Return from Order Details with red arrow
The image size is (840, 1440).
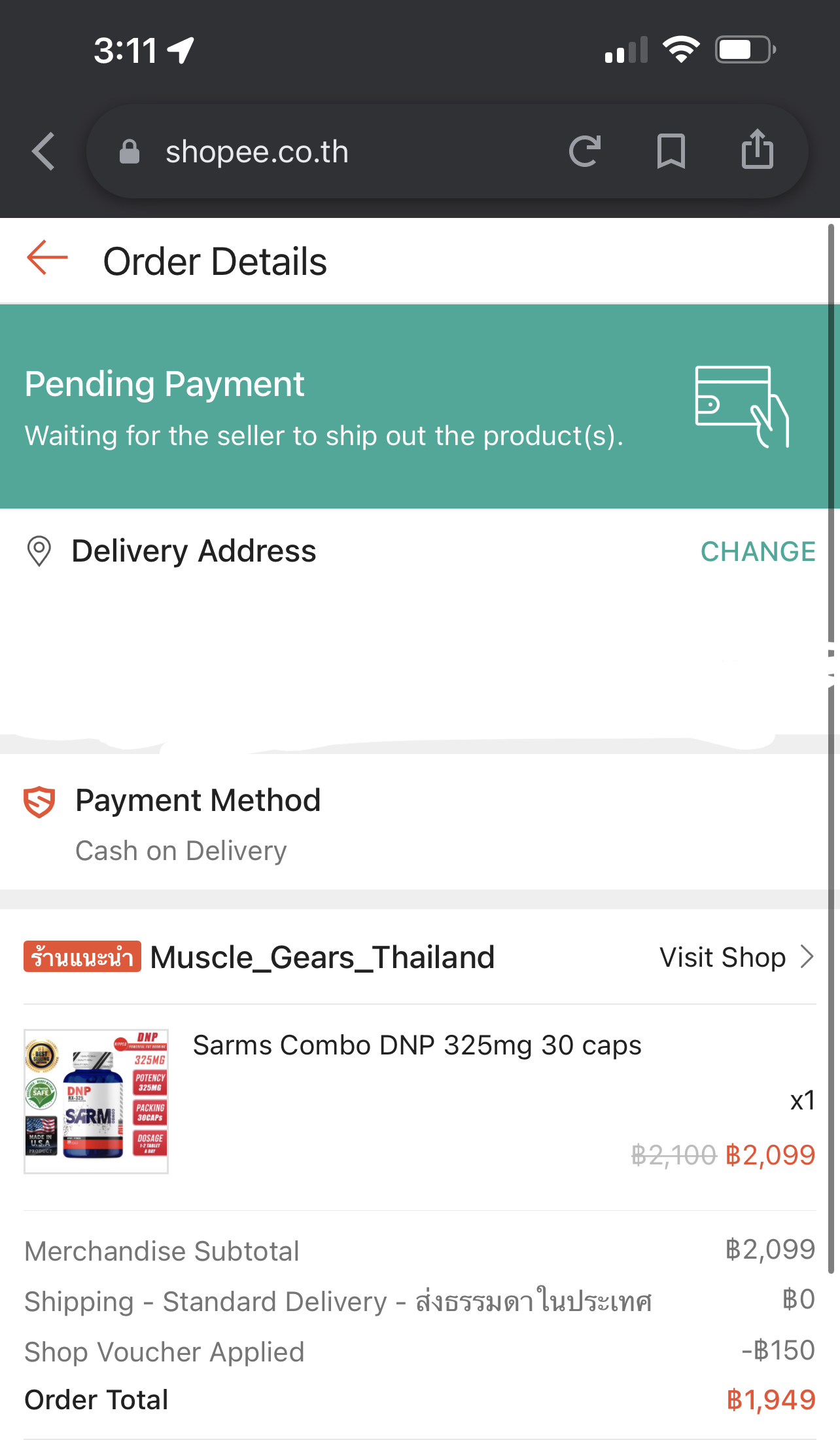[47, 258]
